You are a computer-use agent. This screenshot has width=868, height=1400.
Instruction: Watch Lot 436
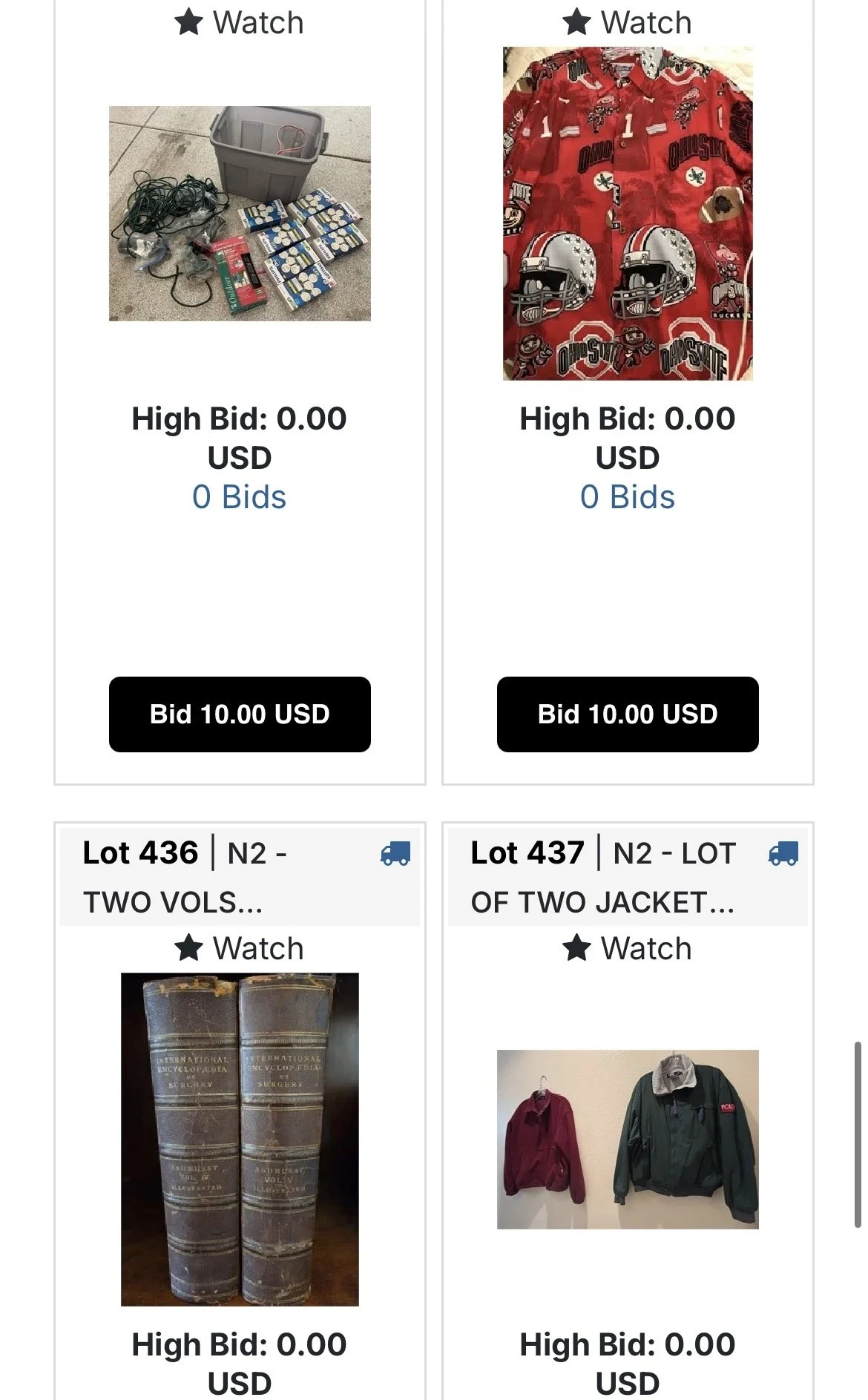click(x=239, y=948)
